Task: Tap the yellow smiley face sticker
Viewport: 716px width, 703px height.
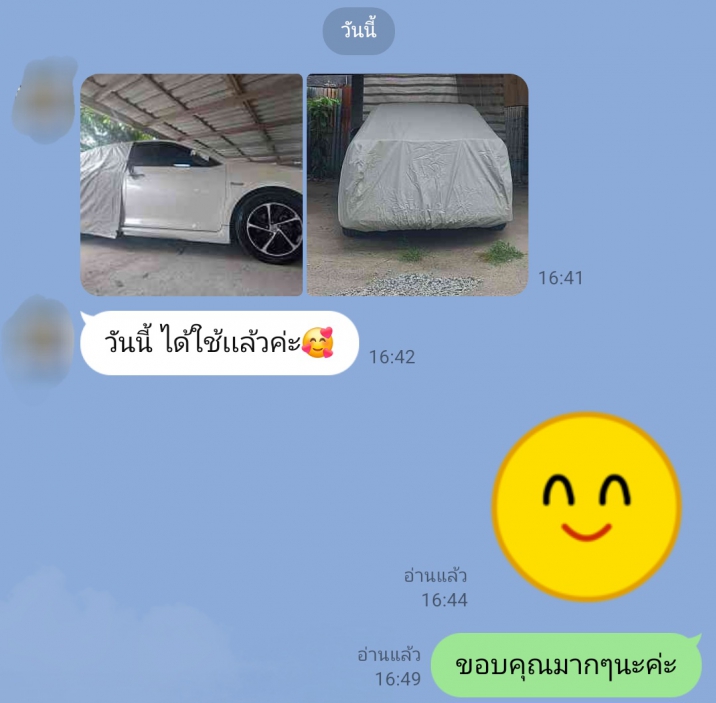Action: pos(586,506)
